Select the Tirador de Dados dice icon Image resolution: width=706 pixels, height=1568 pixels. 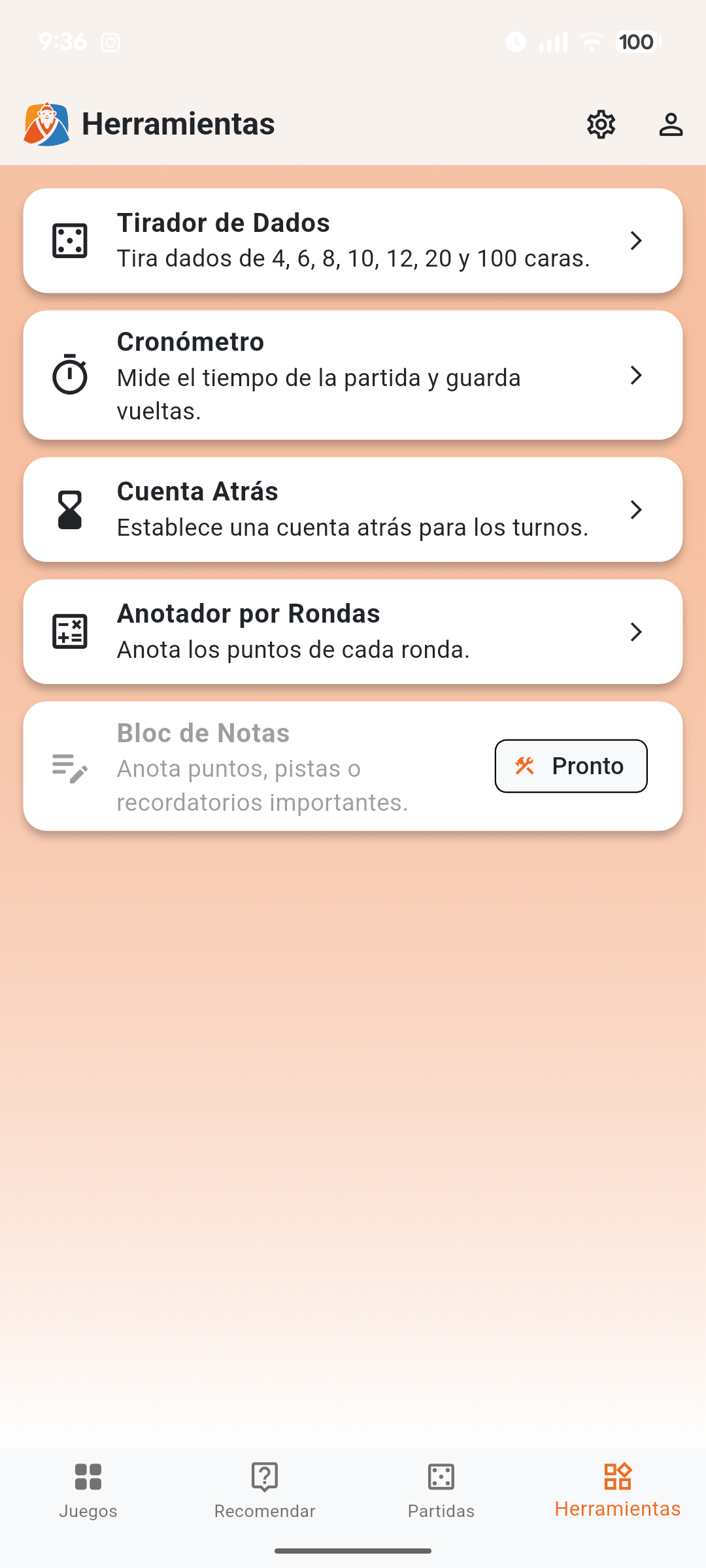(70, 240)
